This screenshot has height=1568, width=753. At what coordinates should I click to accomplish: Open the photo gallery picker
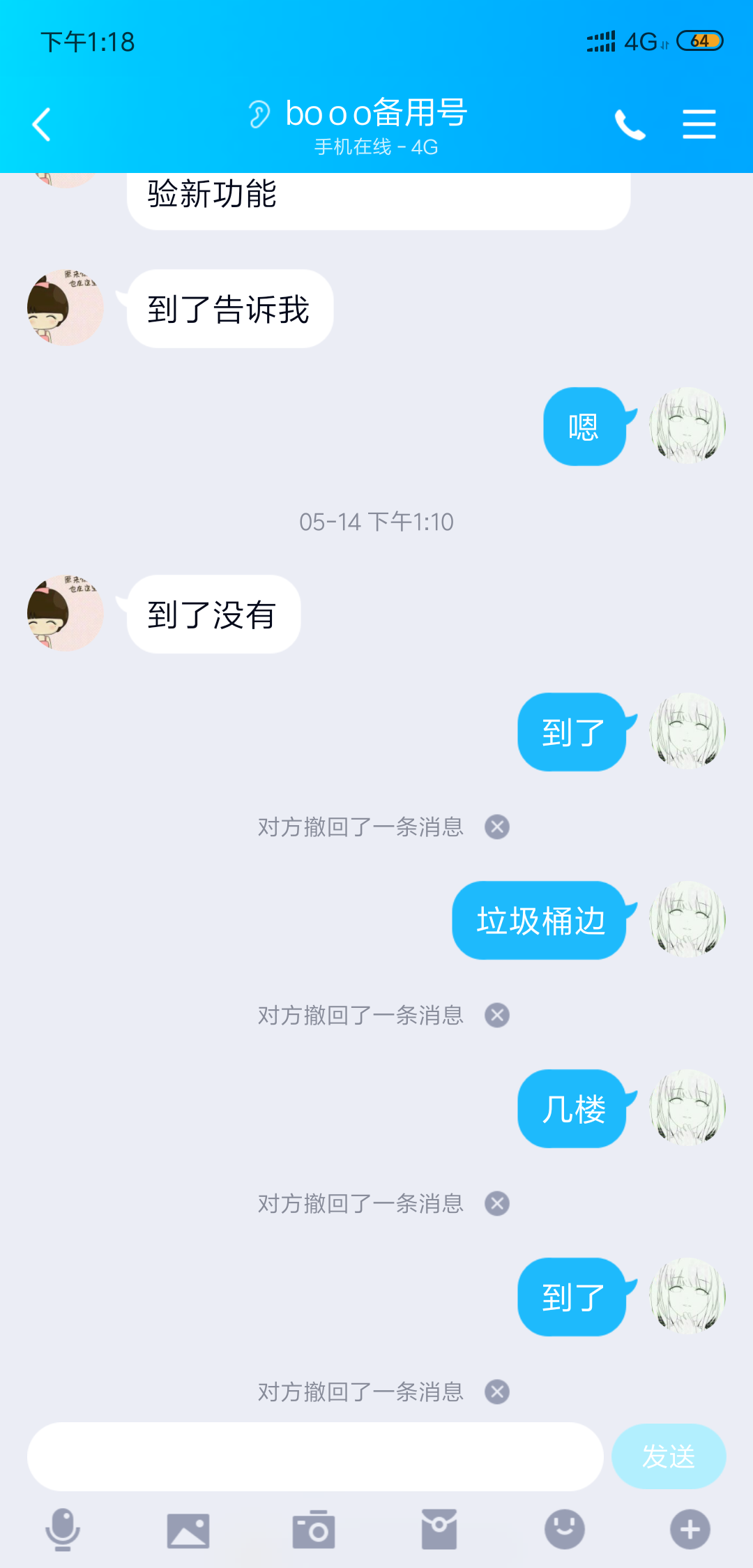pyautogui.click(x=188, y=1530)
